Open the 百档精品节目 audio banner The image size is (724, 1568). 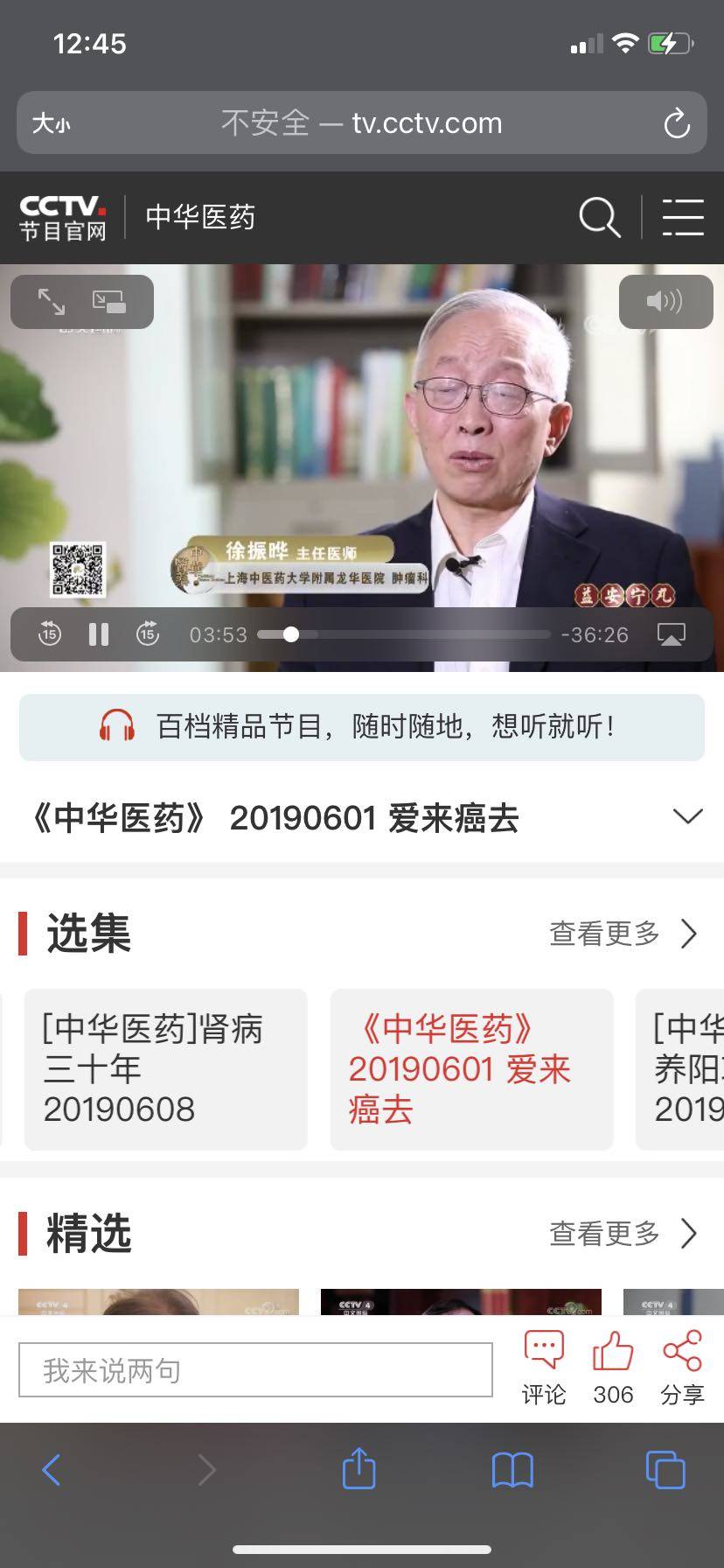coord(361,726)
